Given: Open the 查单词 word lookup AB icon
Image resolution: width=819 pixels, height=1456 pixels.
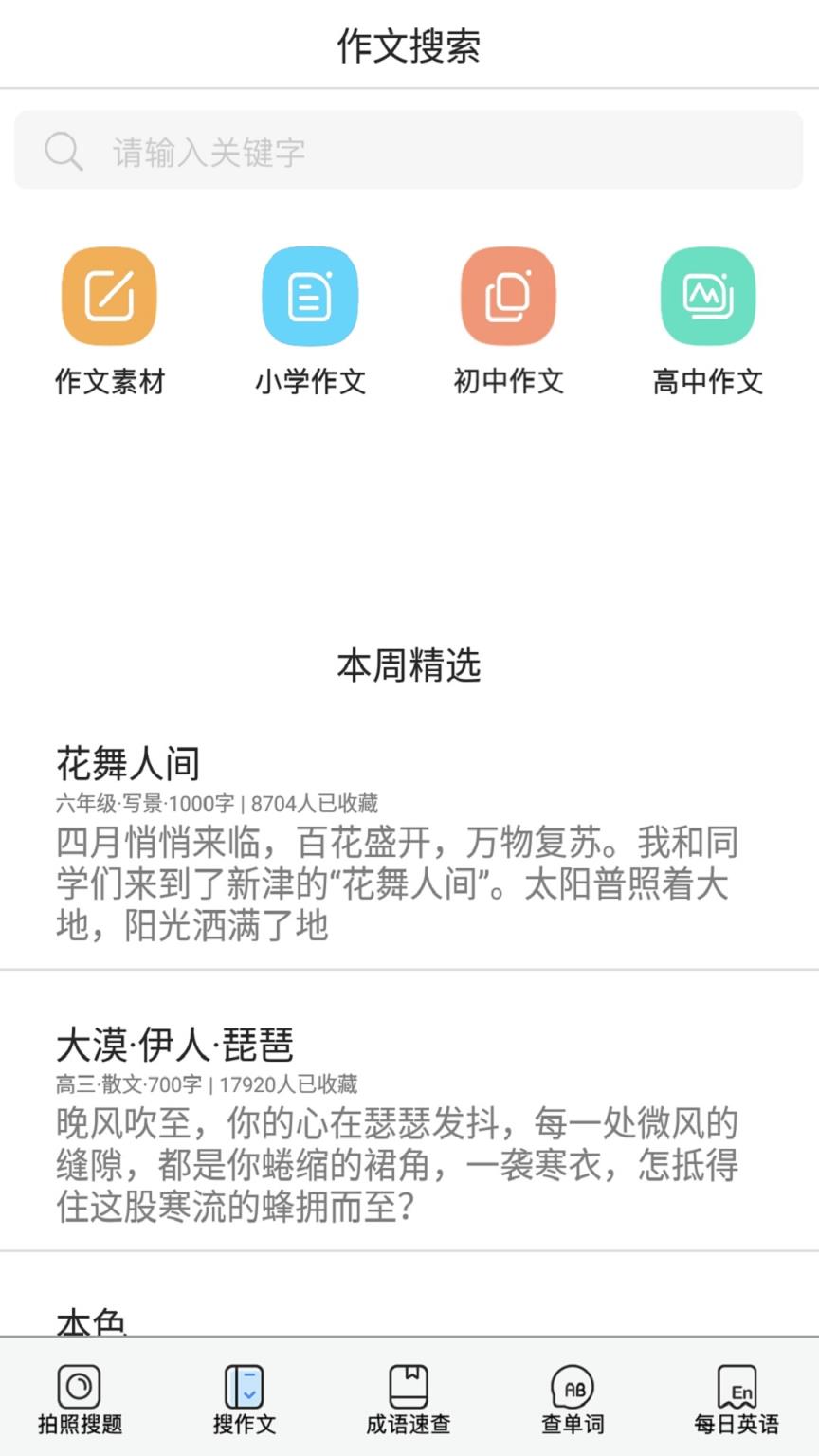Looking at the screenshot, I should [x=573, y=1387].
